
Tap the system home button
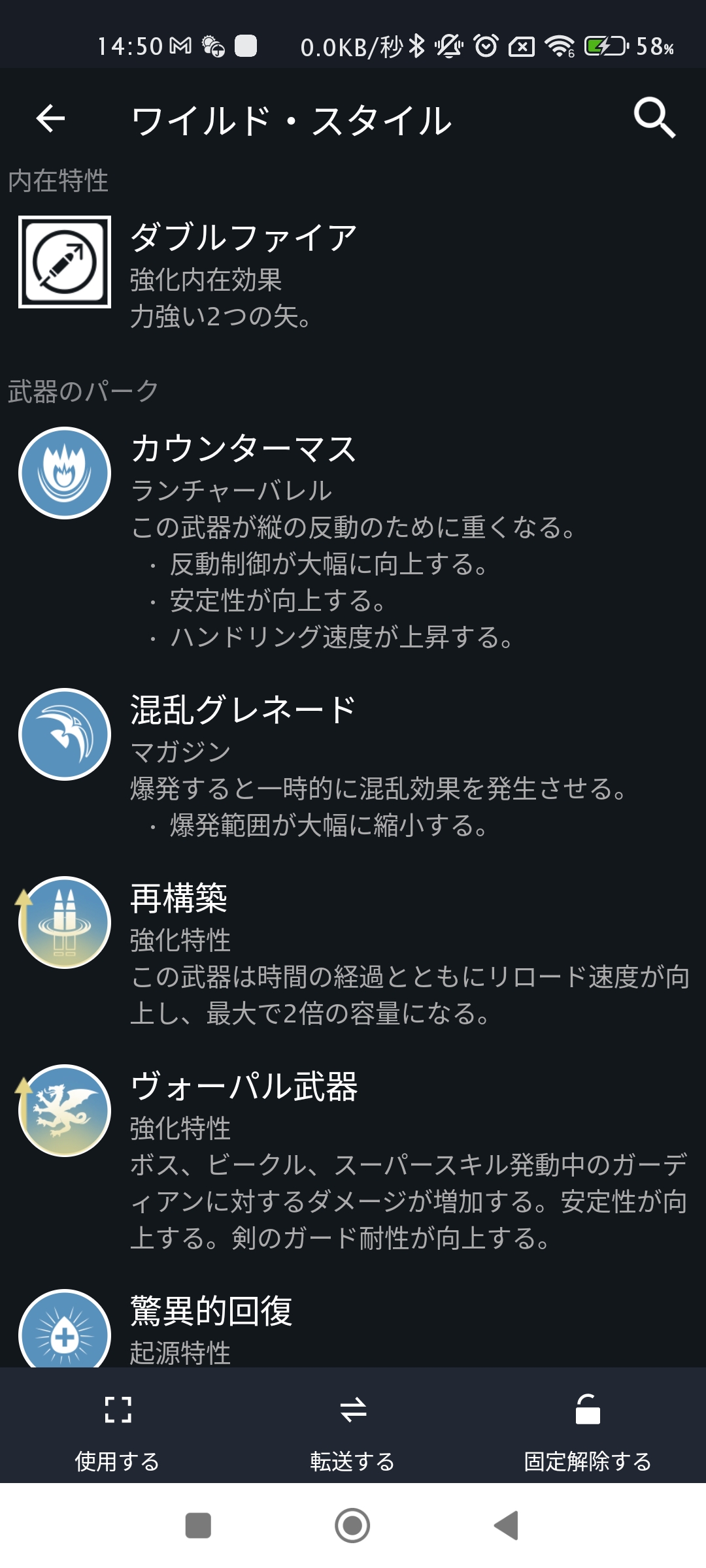coord(352,1526)
